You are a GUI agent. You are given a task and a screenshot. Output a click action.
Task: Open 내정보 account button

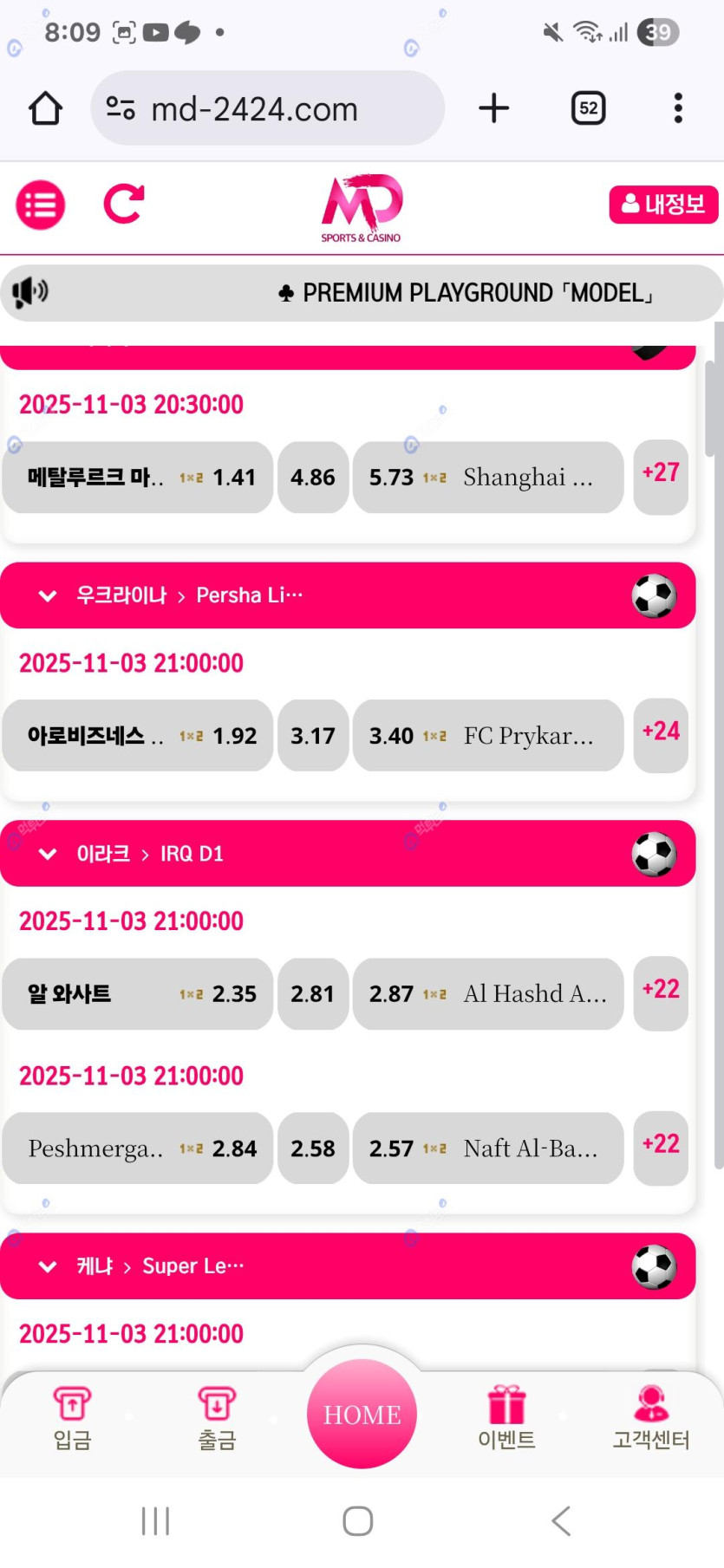coord(663,205)
